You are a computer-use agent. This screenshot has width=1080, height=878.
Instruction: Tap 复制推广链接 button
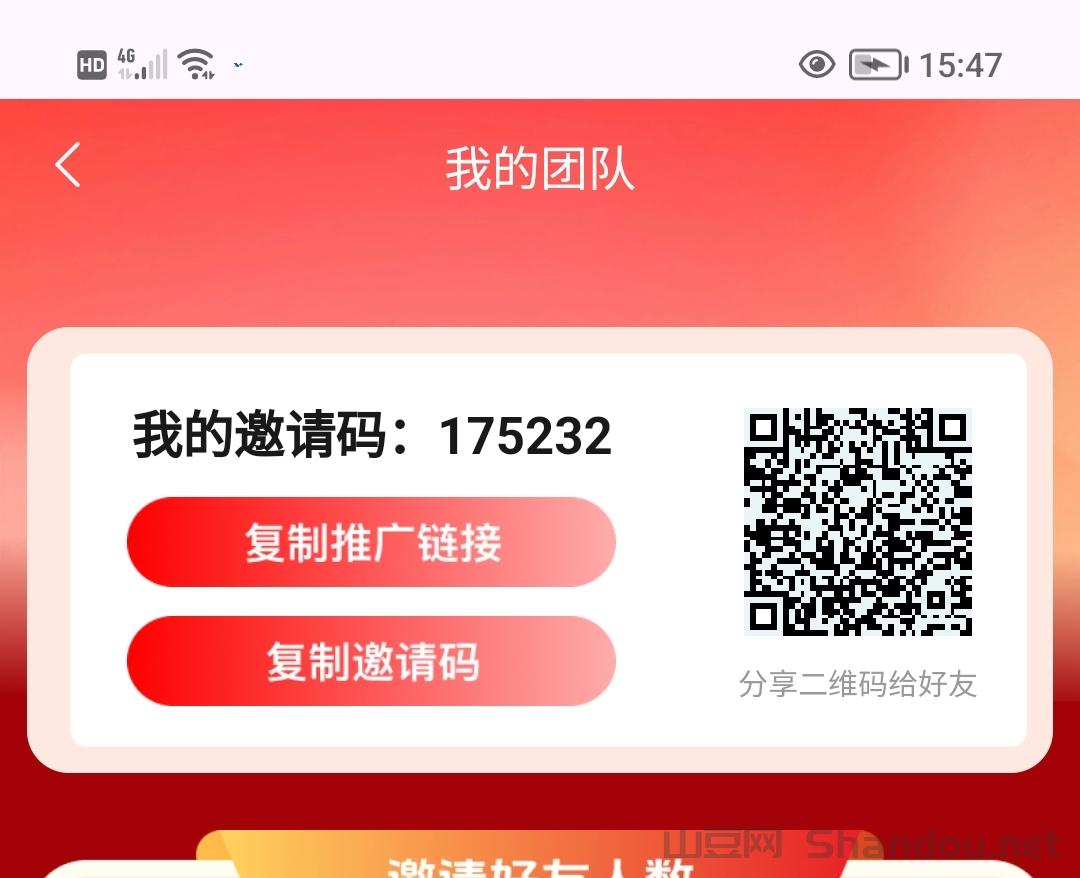pos(371,542)
